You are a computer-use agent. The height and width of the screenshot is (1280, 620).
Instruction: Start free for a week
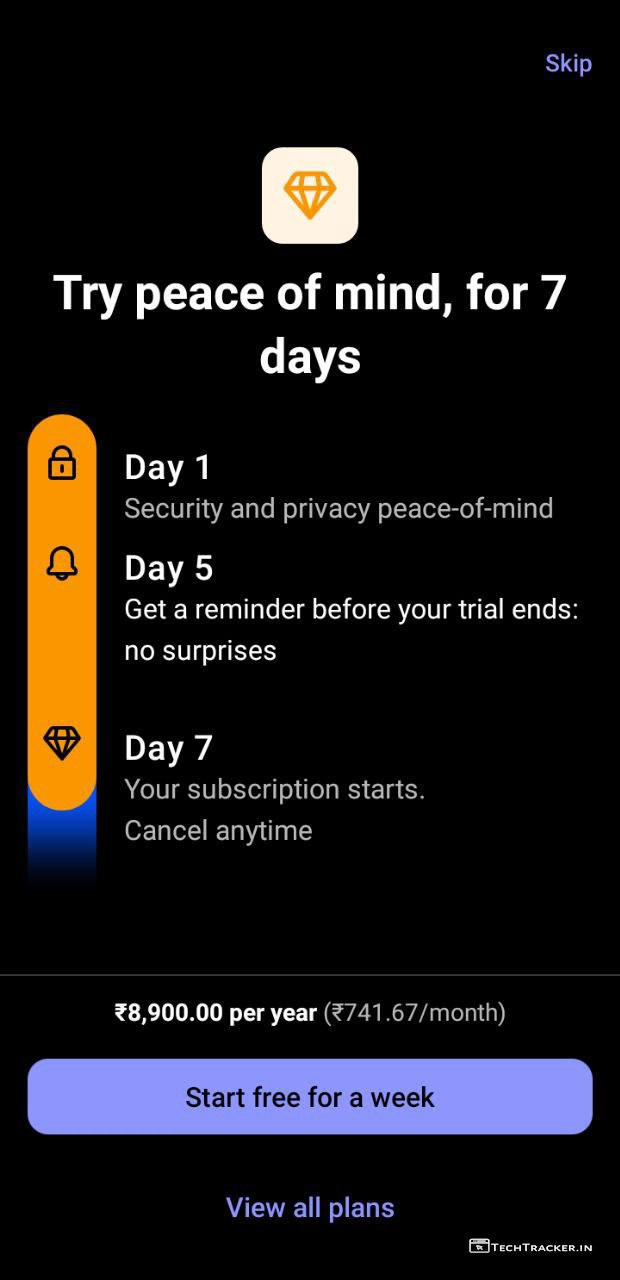[x=310, y=1097]
